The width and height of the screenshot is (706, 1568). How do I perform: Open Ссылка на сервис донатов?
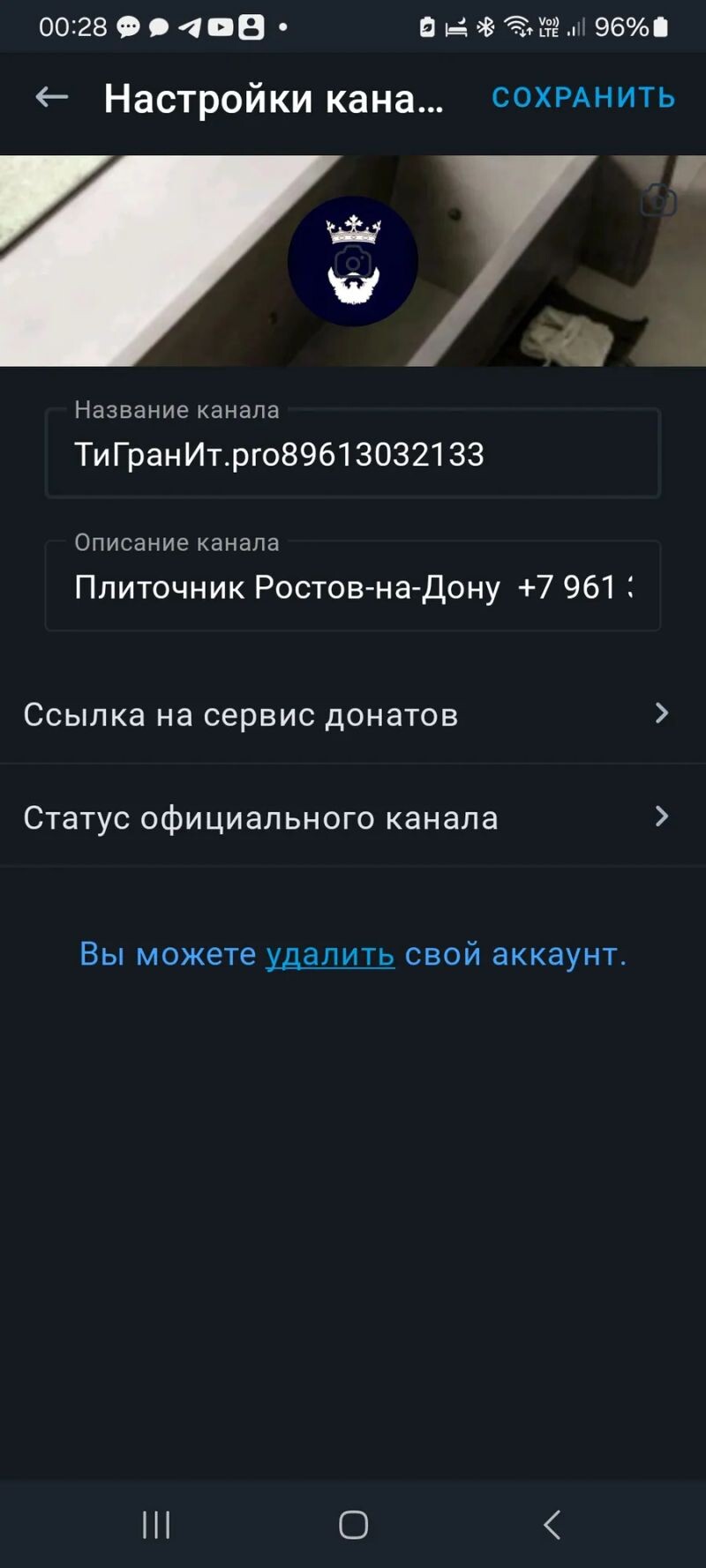[x=353, y=713]
